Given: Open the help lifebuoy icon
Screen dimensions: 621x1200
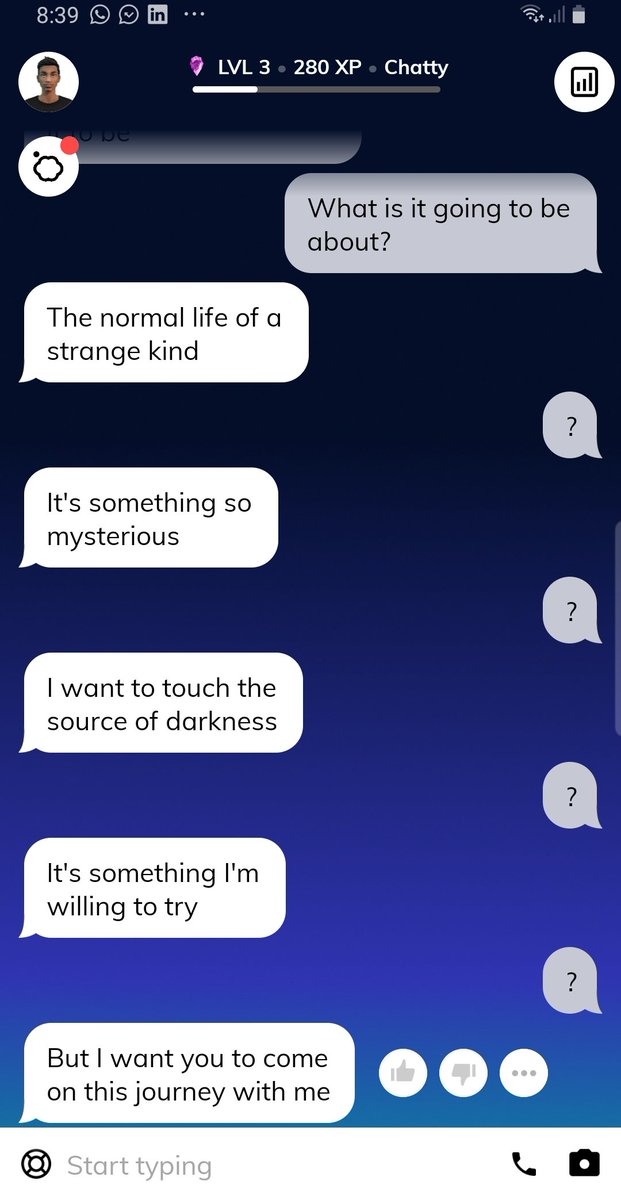Looking at the screenshot, I should coord(36,1165).
